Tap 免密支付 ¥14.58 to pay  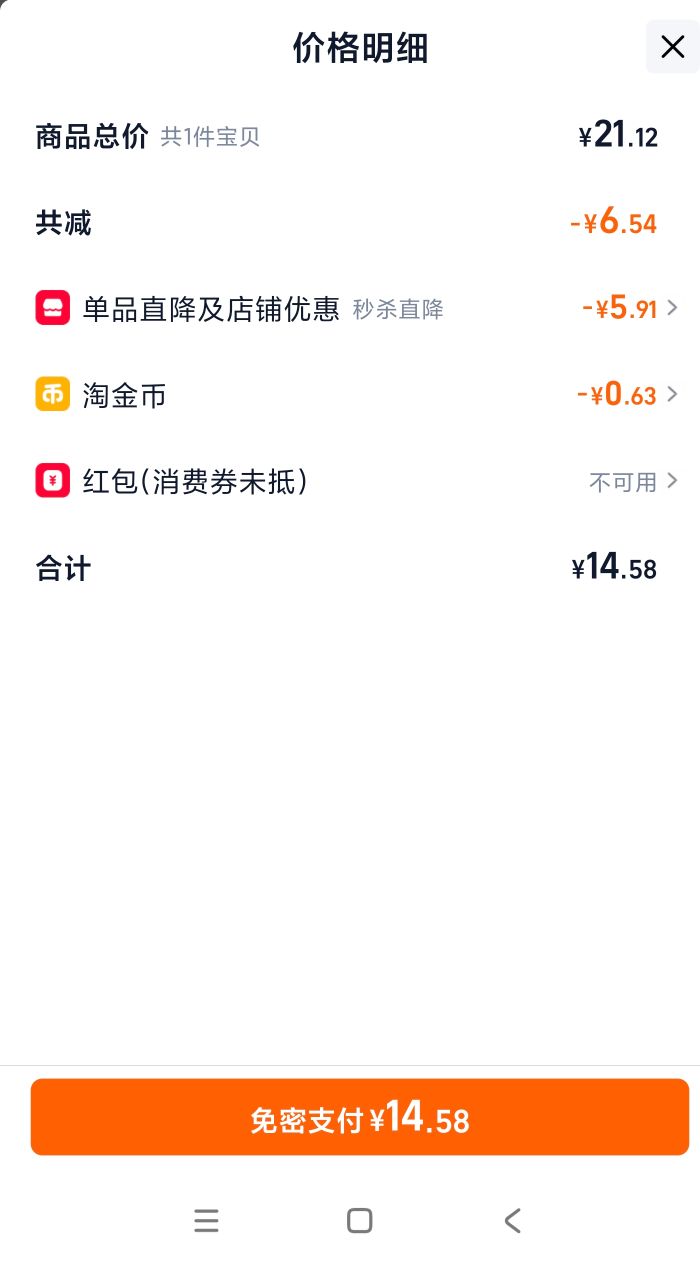(360, 1117)
